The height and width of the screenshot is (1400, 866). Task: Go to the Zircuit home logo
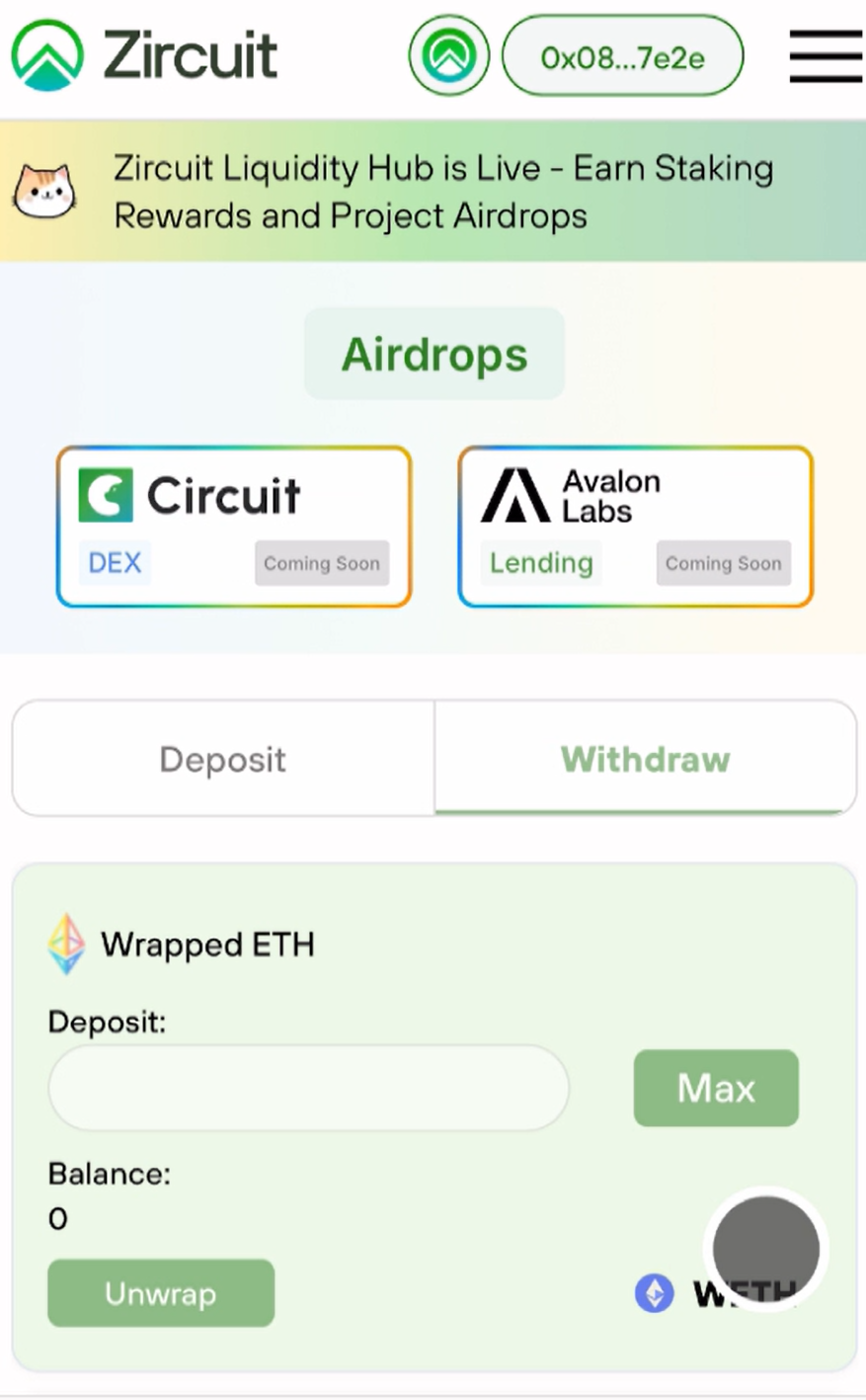pos(145,54)
